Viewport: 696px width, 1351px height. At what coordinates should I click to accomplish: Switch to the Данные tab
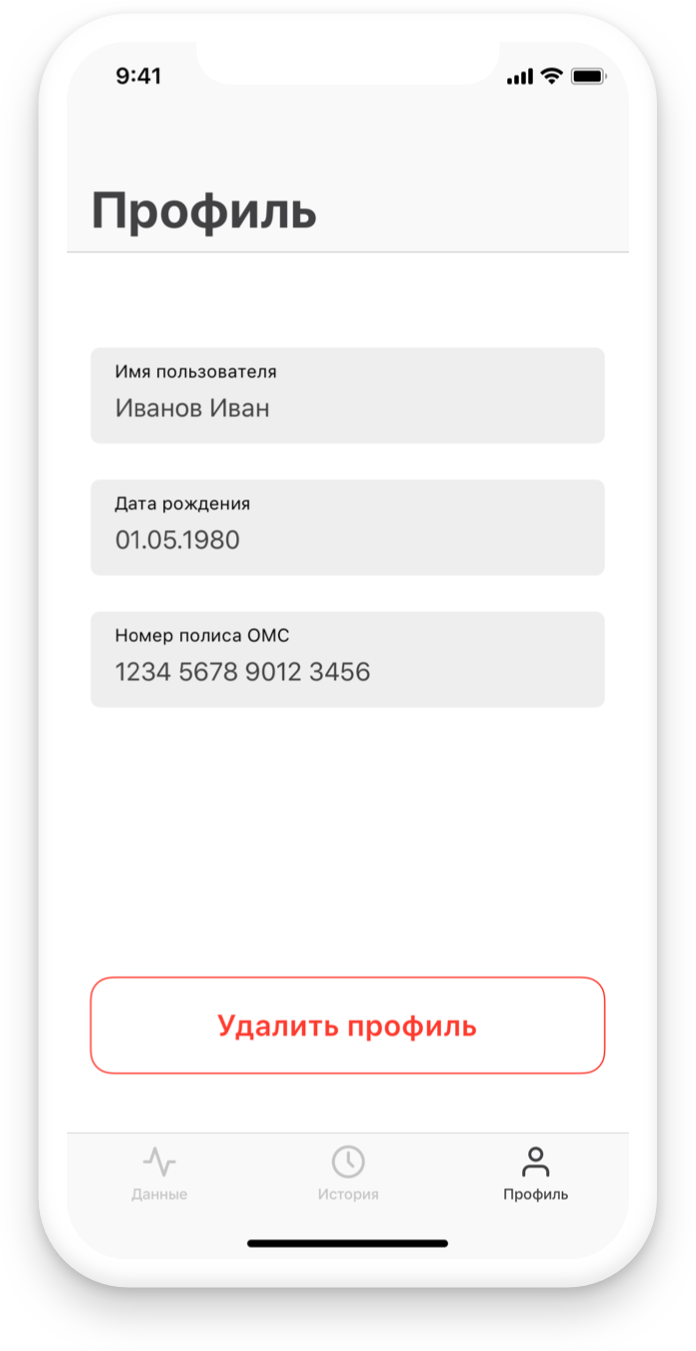[x=159, y=1174]
